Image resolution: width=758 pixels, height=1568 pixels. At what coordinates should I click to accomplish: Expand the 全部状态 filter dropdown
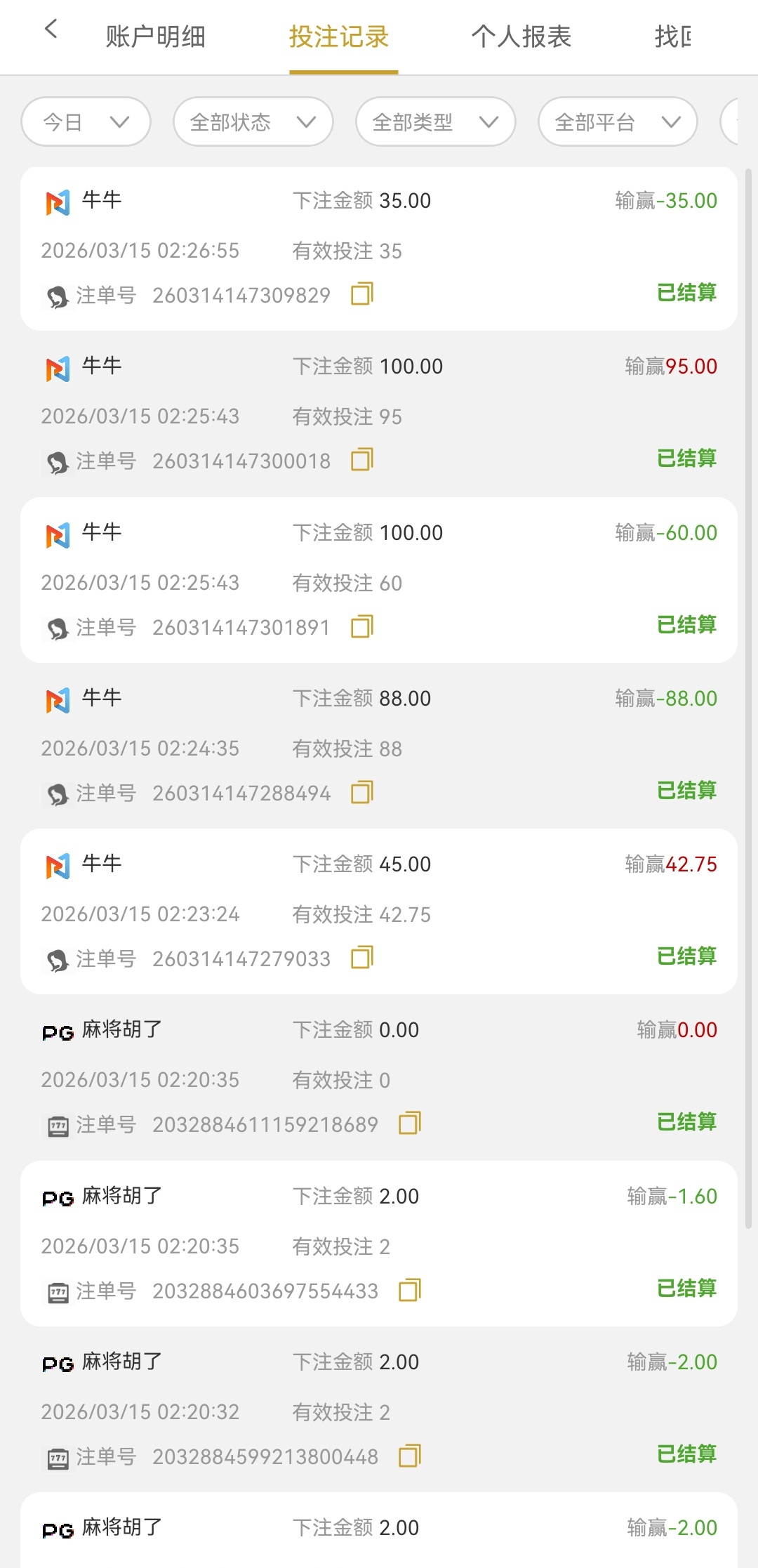coord(253,122)
